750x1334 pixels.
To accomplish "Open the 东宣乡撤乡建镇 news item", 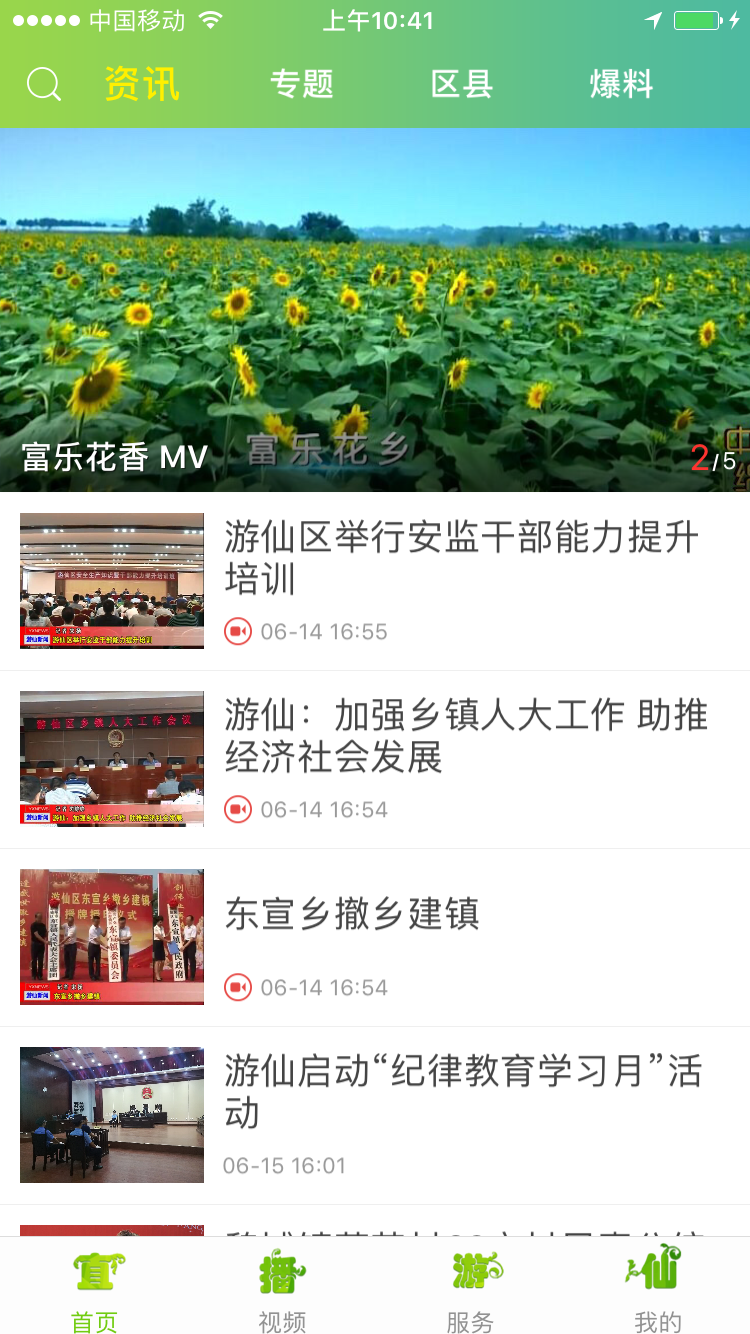I will tap(375, 937).
